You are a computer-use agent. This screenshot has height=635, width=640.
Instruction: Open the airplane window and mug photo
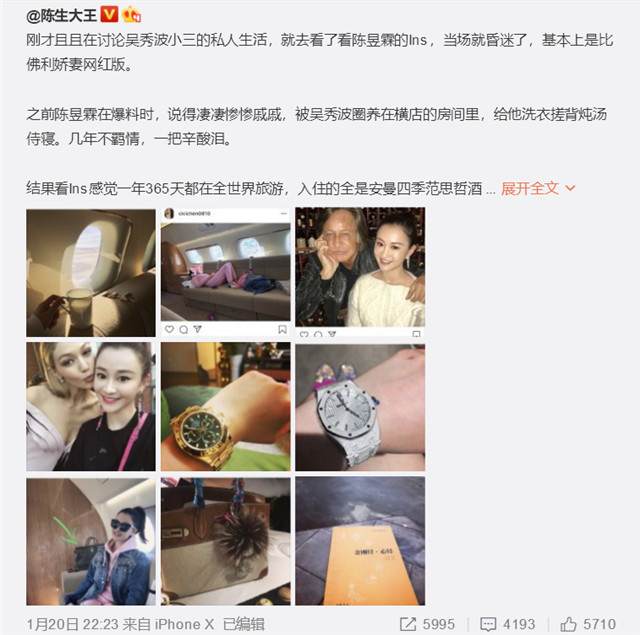tap(91, 273)
